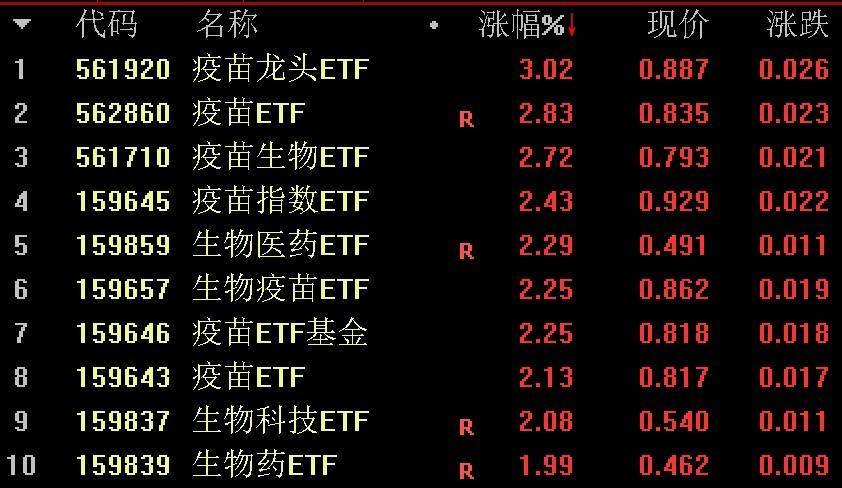
Task: Select the 疫苗生物ETF row
Action: [280, 157]
